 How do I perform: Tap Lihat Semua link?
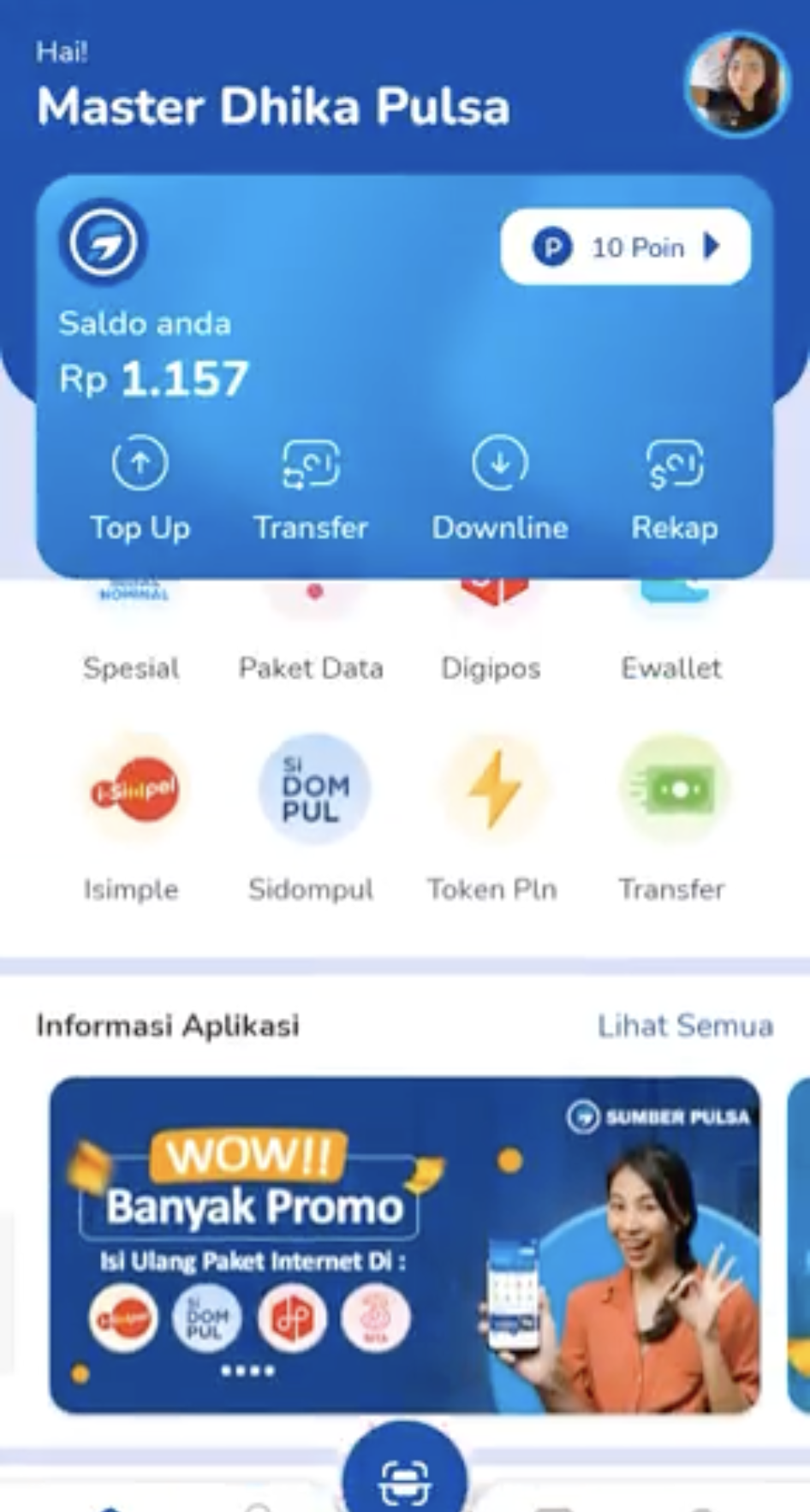[x=685, y=1026]
